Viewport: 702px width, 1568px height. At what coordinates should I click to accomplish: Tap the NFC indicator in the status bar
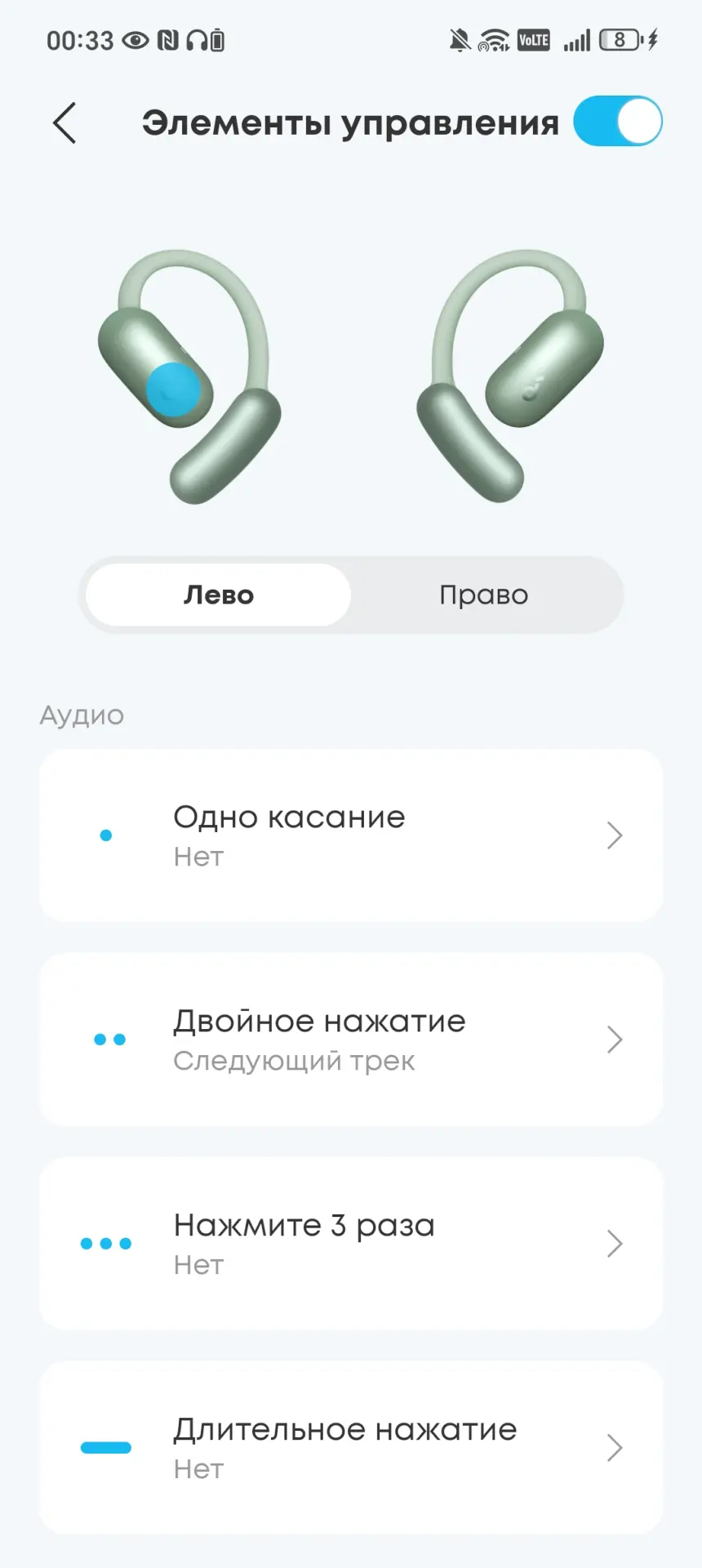[x=167, y=39]
